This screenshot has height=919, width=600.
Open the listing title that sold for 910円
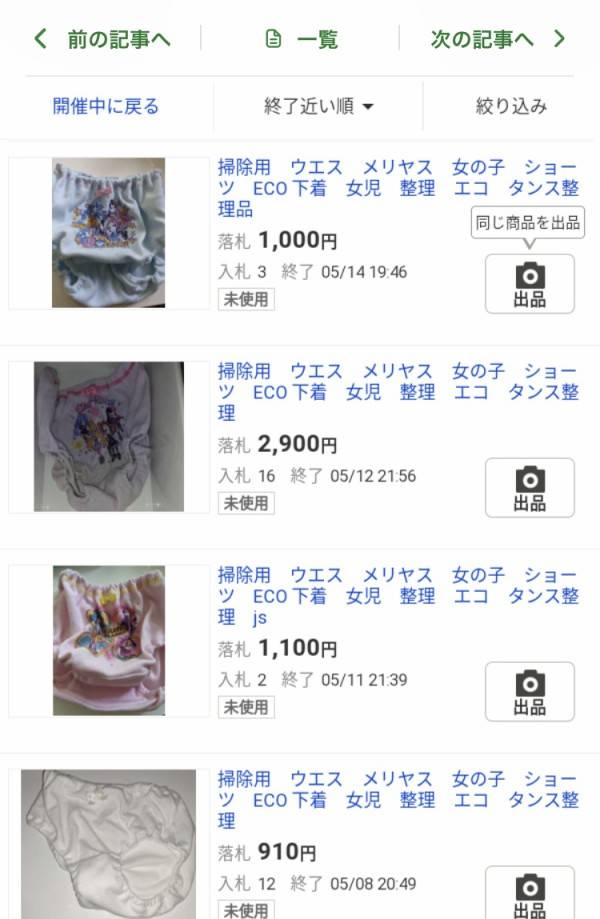(x=398, y=800)
